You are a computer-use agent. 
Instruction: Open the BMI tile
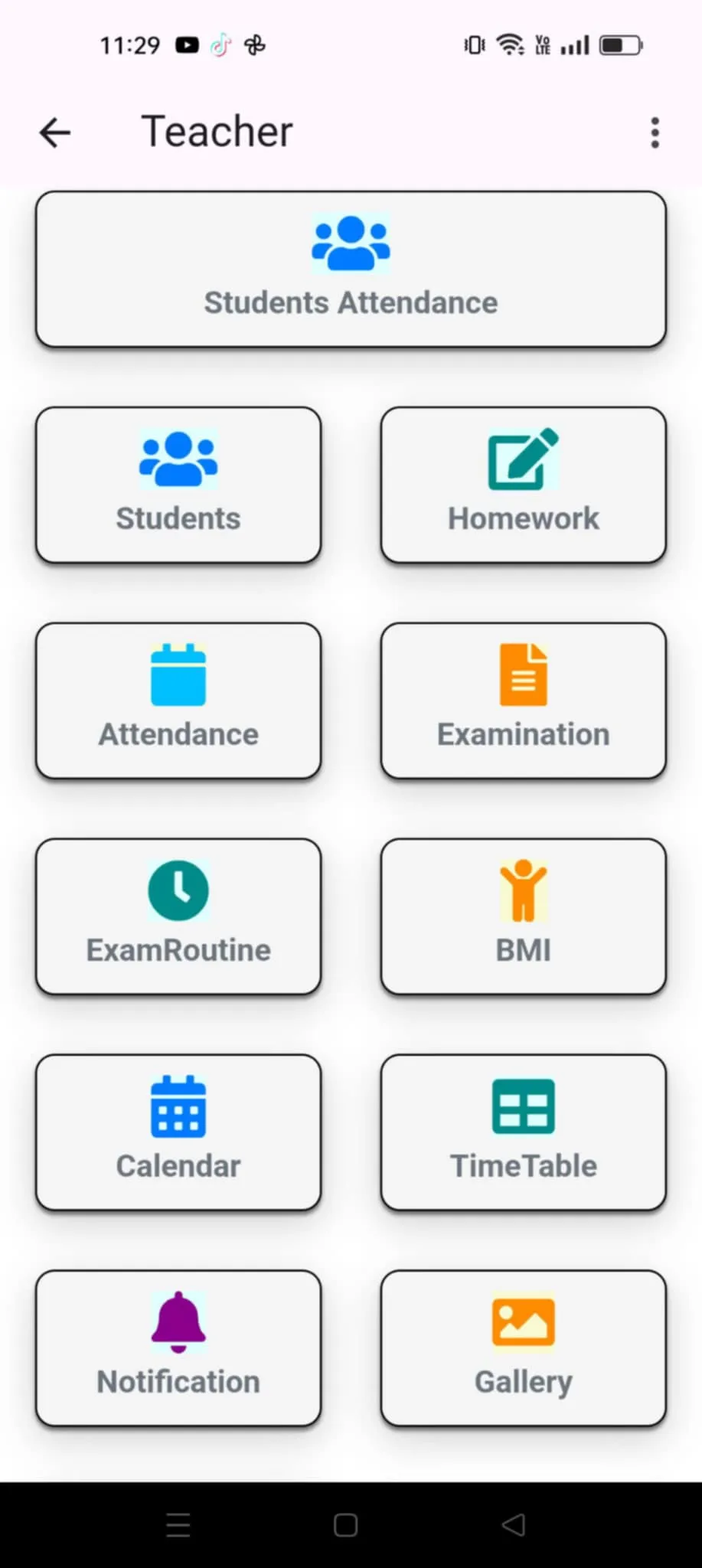point(524,917)
